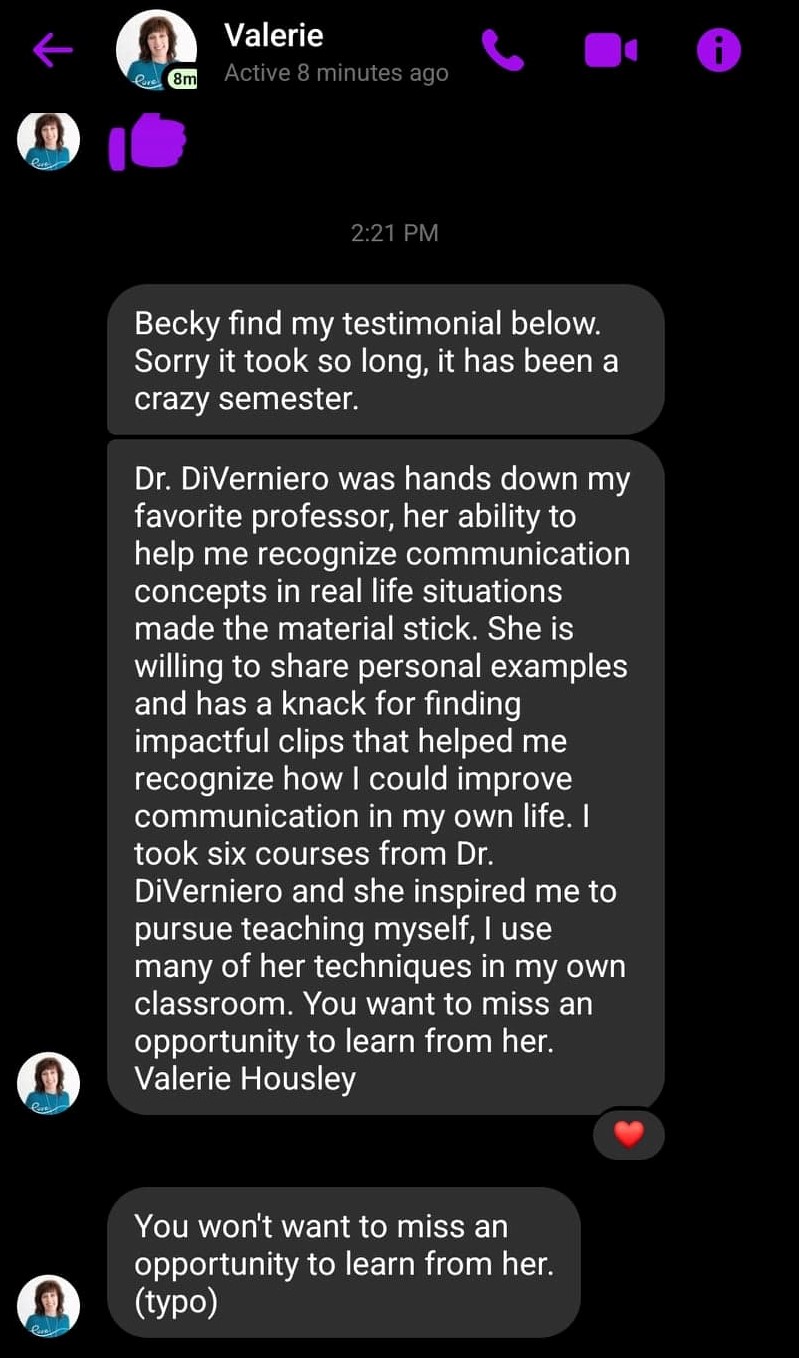799x1358 pixels.
Task: Start a video call with Valerie
Action: [610, 50]
